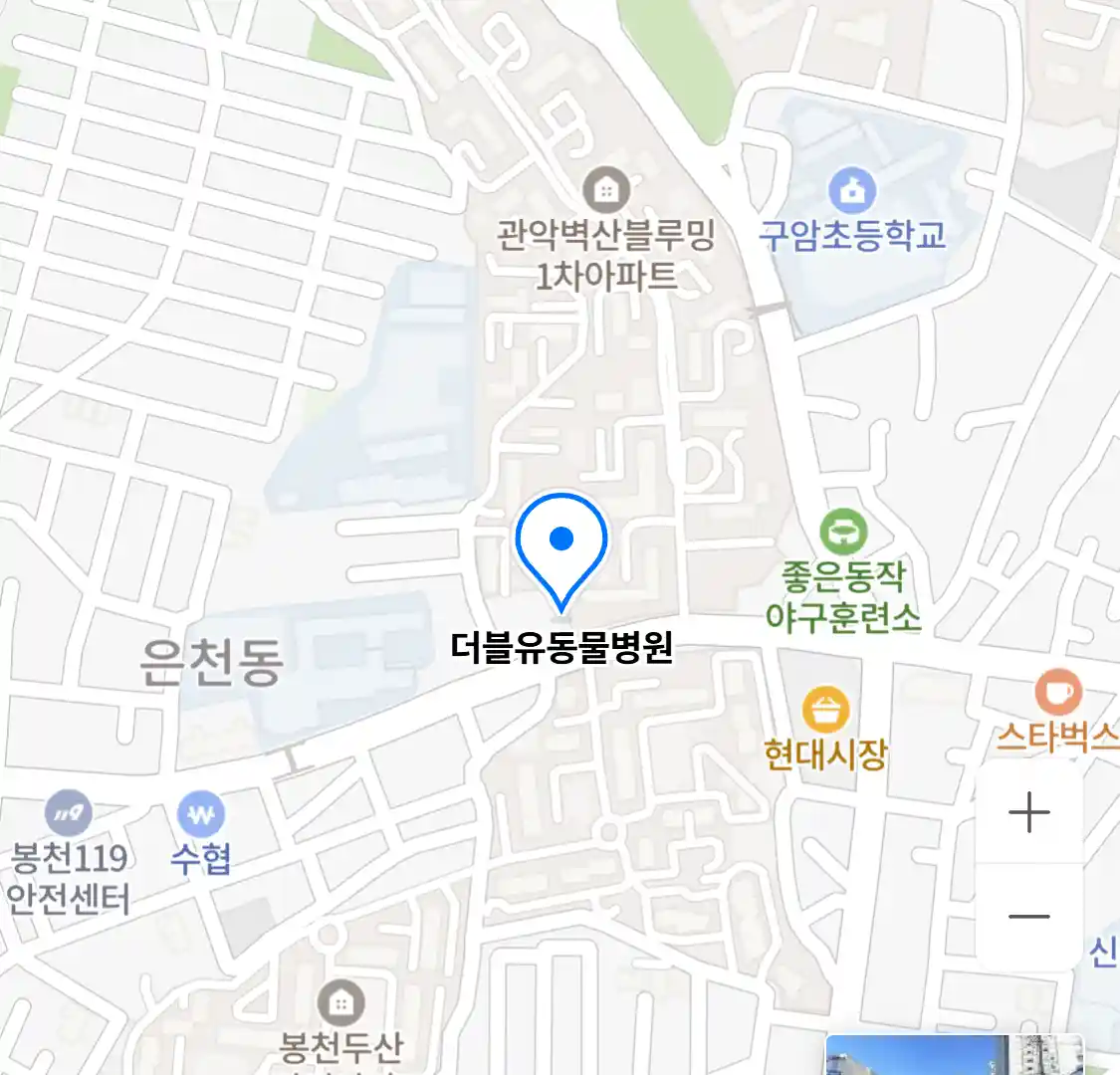The height and width of the screenshot is (1075, 1120).
Task: Select the 구암초등학교 school marker
Action: [x=852, y=190]
